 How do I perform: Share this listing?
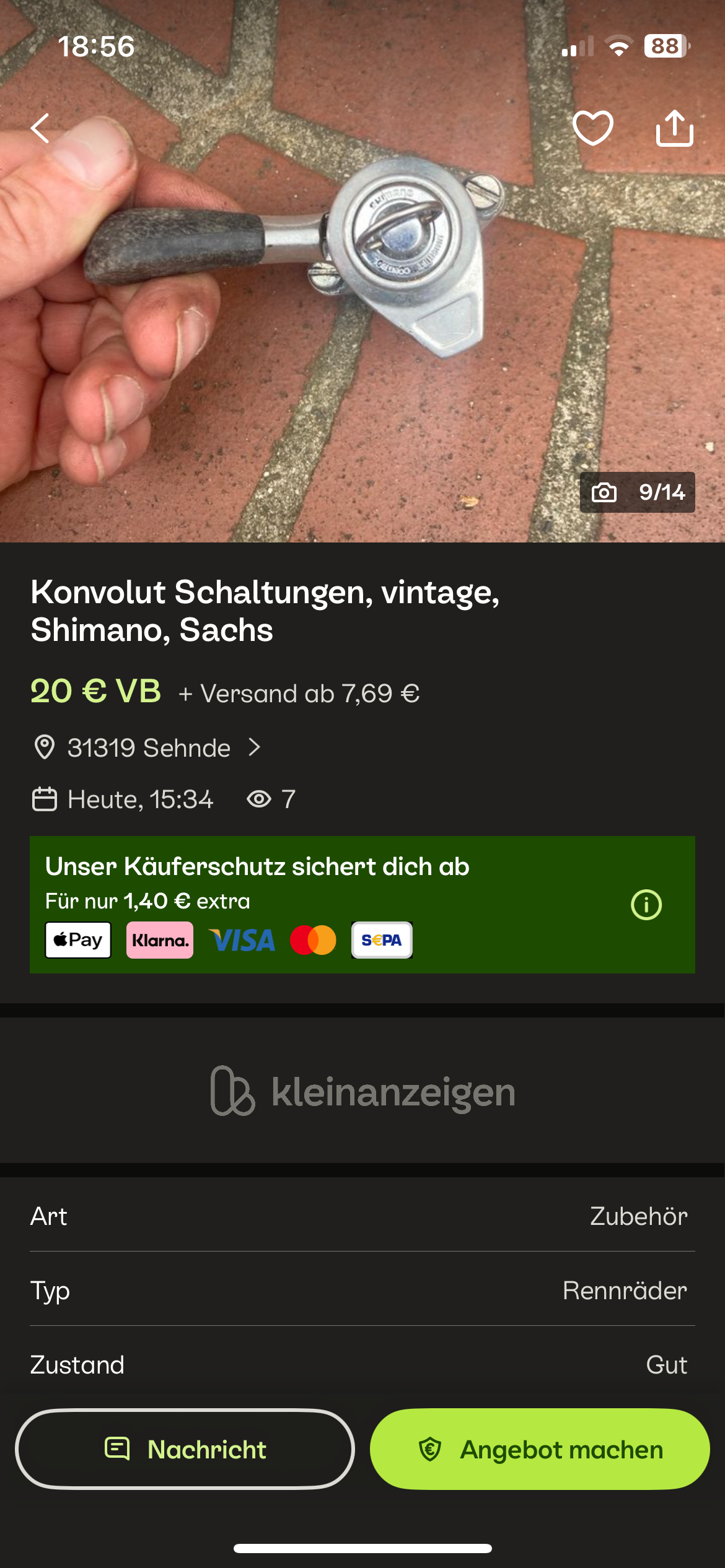[674, 128]
